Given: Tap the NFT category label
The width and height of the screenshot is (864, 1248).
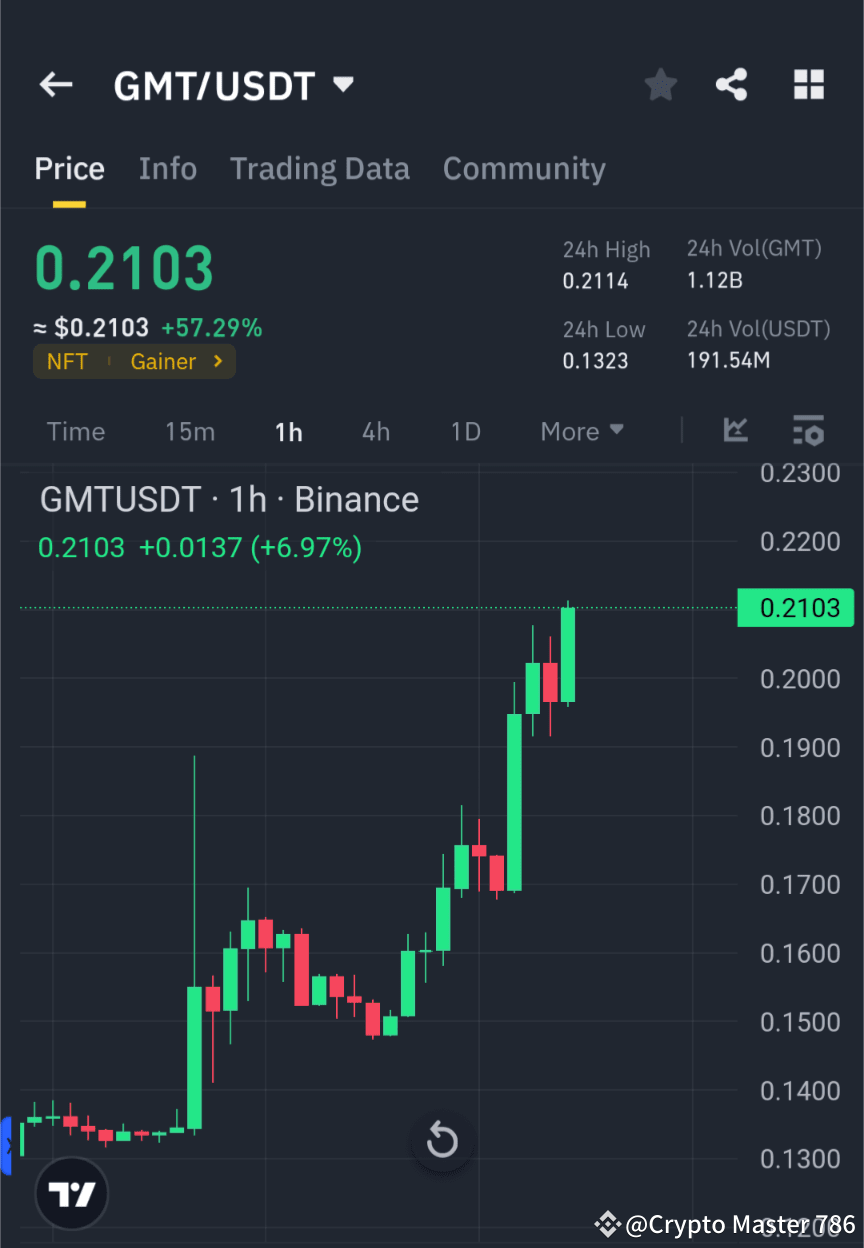Looking at the screenshot, I should pyautogui.click(x=67, y=361).
